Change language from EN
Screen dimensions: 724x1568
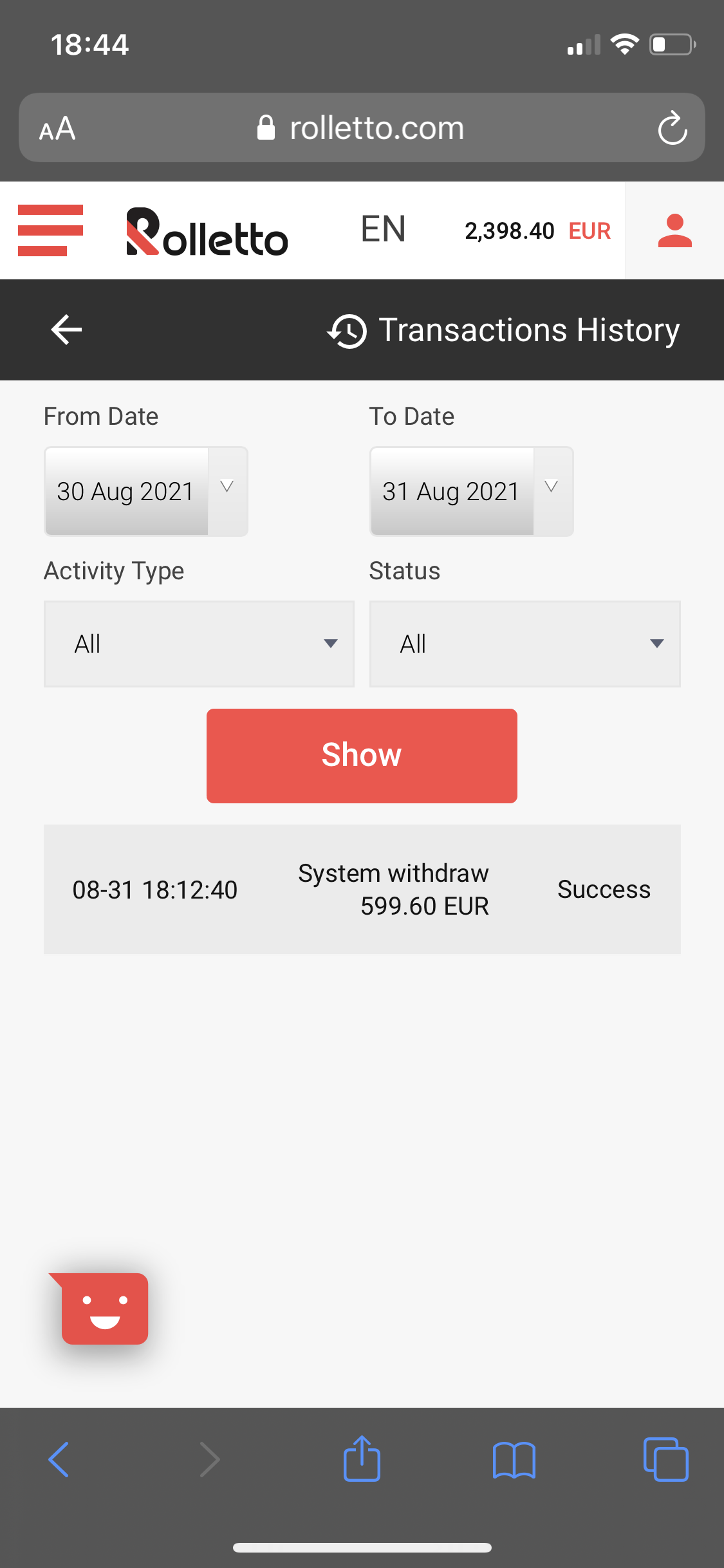click(383, 230)
